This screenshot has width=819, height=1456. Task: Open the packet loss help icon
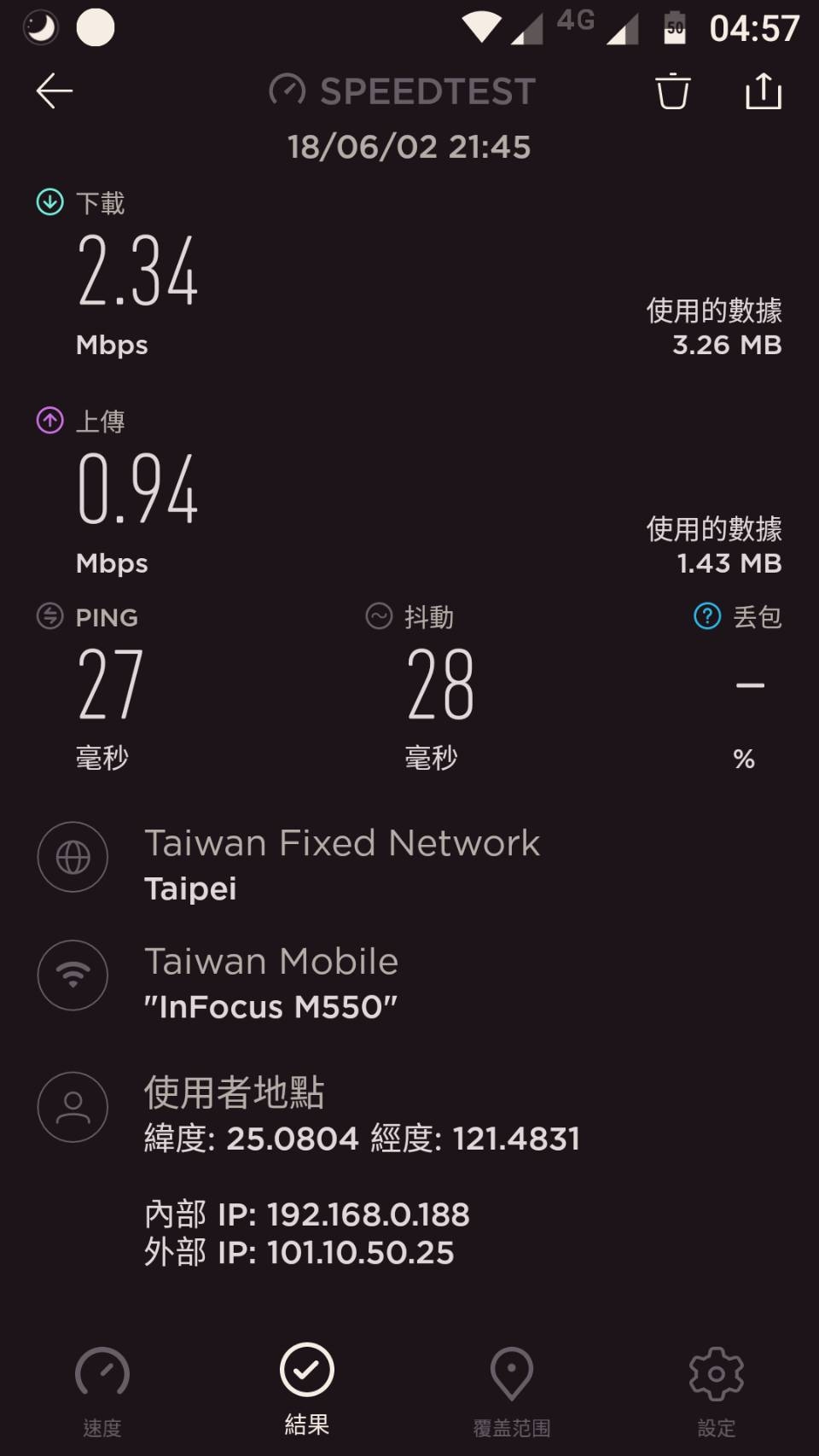[707, 615]
